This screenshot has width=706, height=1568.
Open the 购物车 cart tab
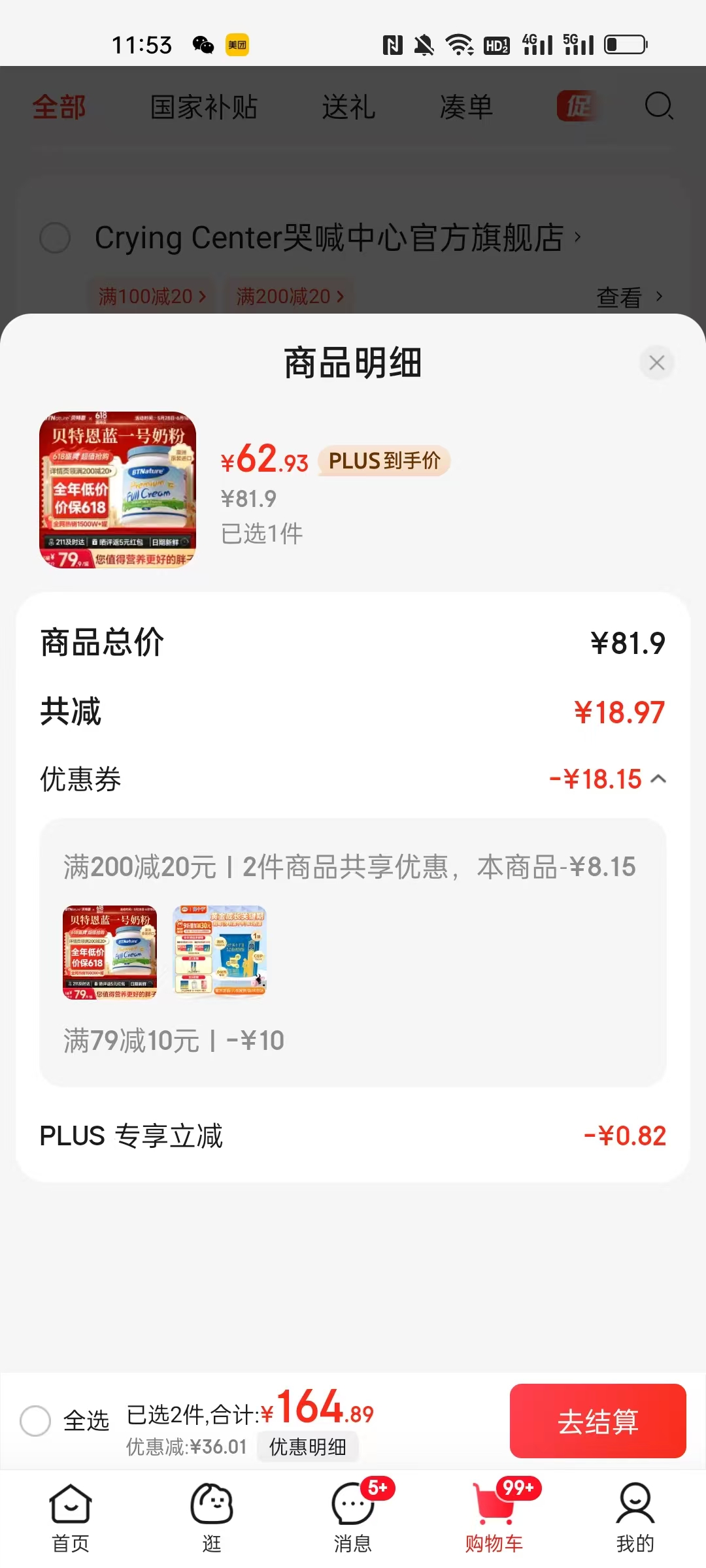click(x=494, y=1518)
